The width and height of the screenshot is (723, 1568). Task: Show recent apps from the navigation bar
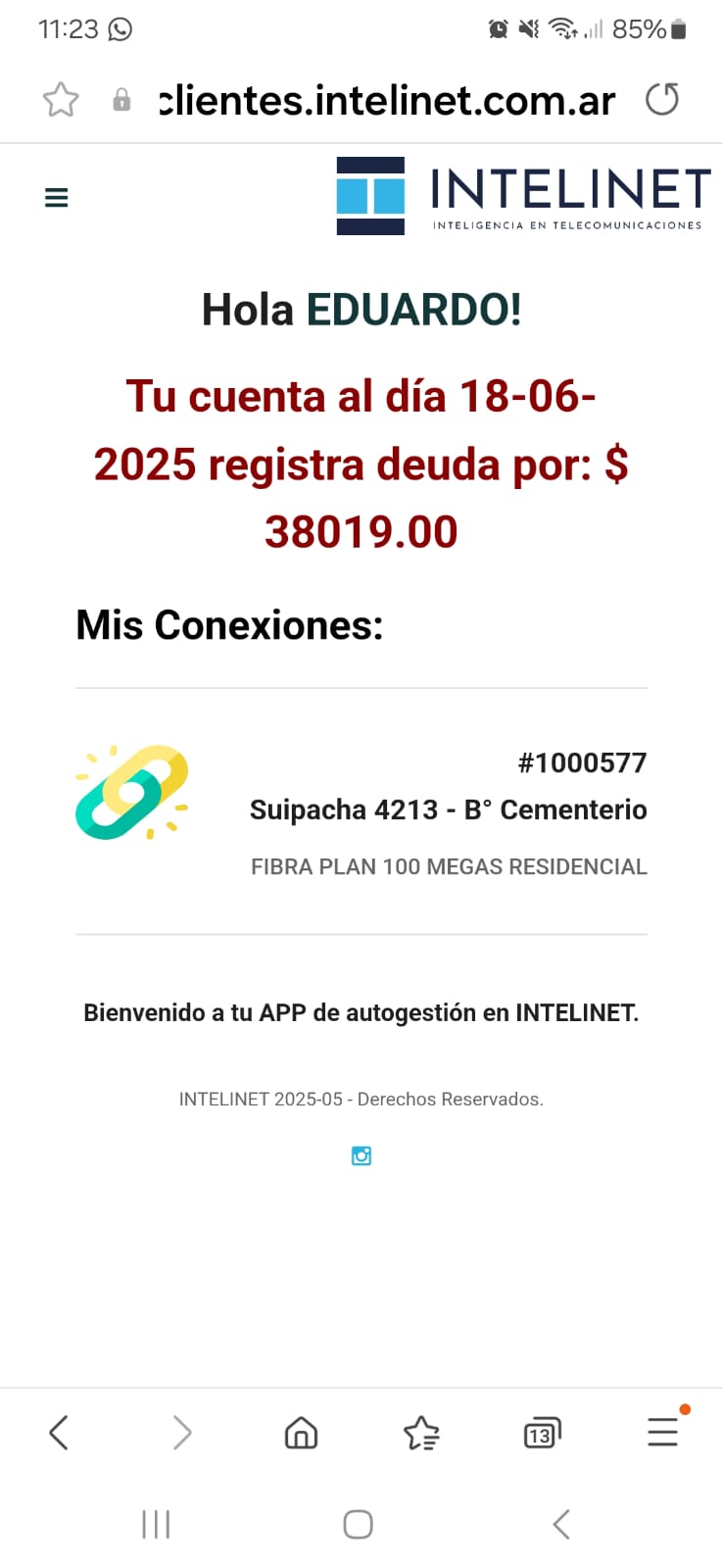pos(156,1524)
